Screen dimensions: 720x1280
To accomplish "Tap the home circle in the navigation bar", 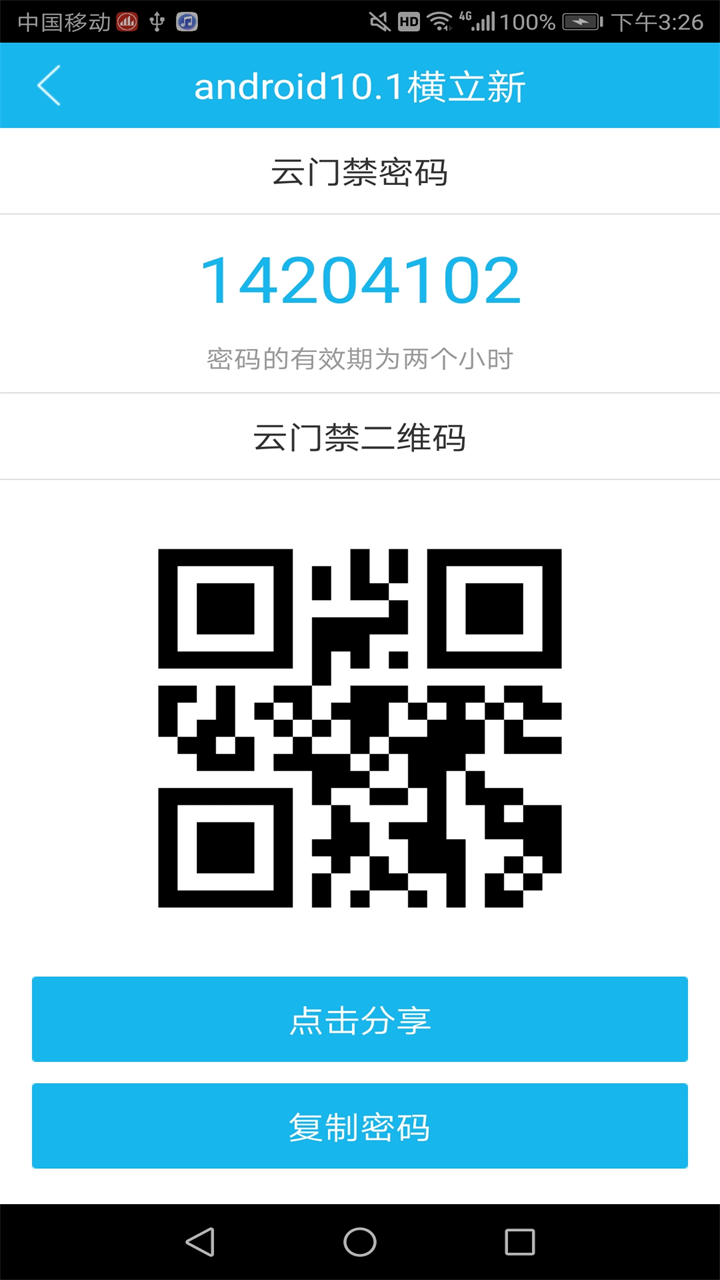I will click(359, 1242).
